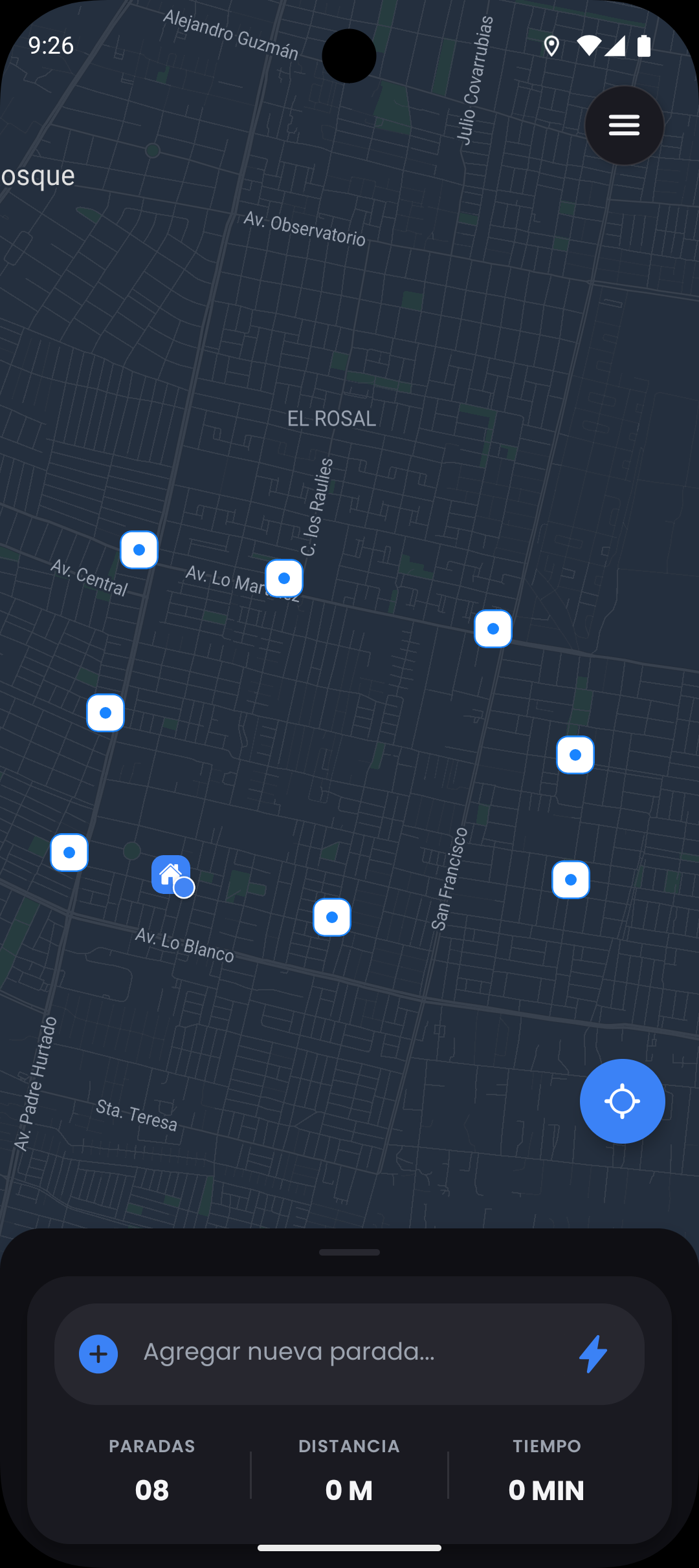Optimize route with the lightning bolt icon
The height and width of the screenshot is (1568, 699).
(593, 1354)
